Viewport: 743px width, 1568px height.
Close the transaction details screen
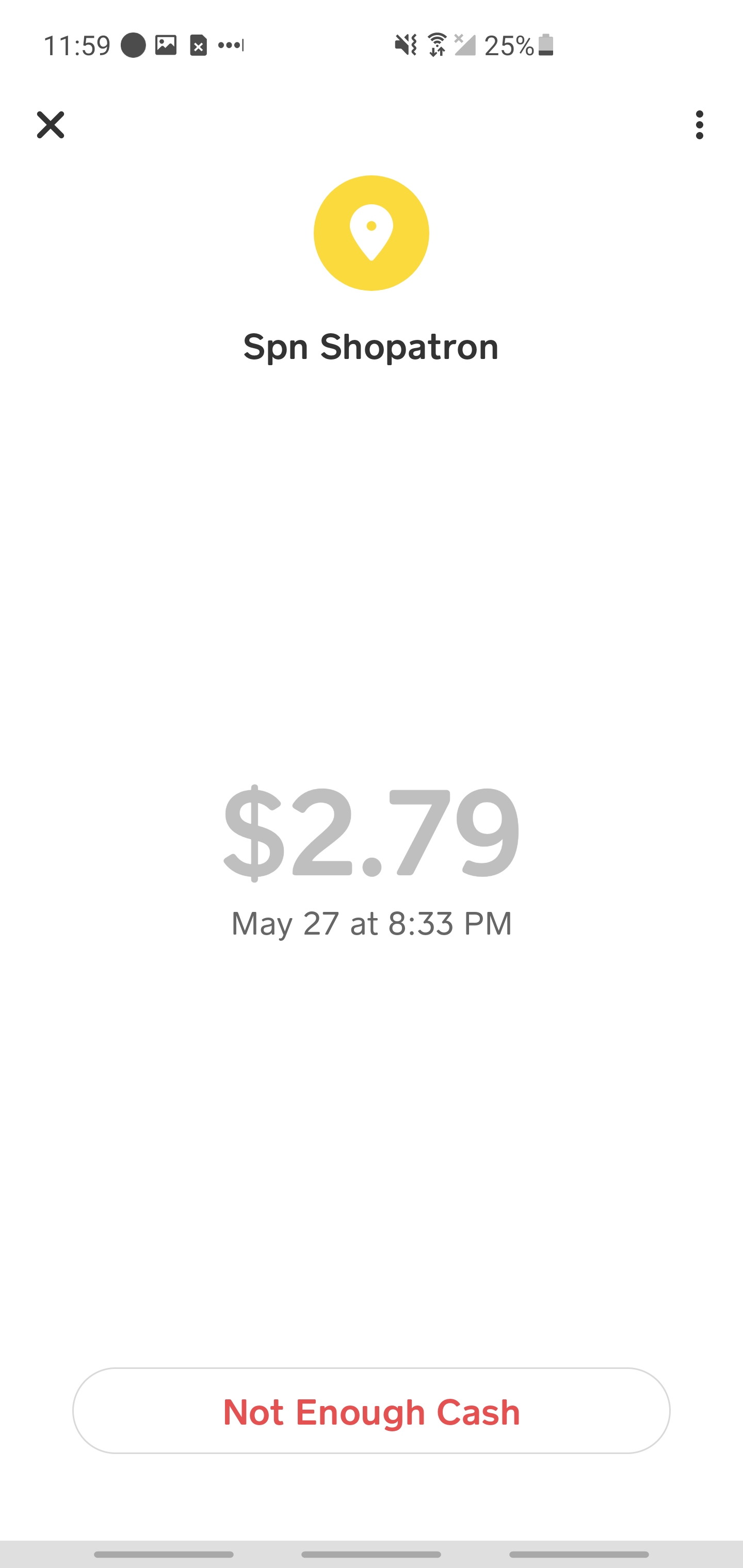pos(51,125)
